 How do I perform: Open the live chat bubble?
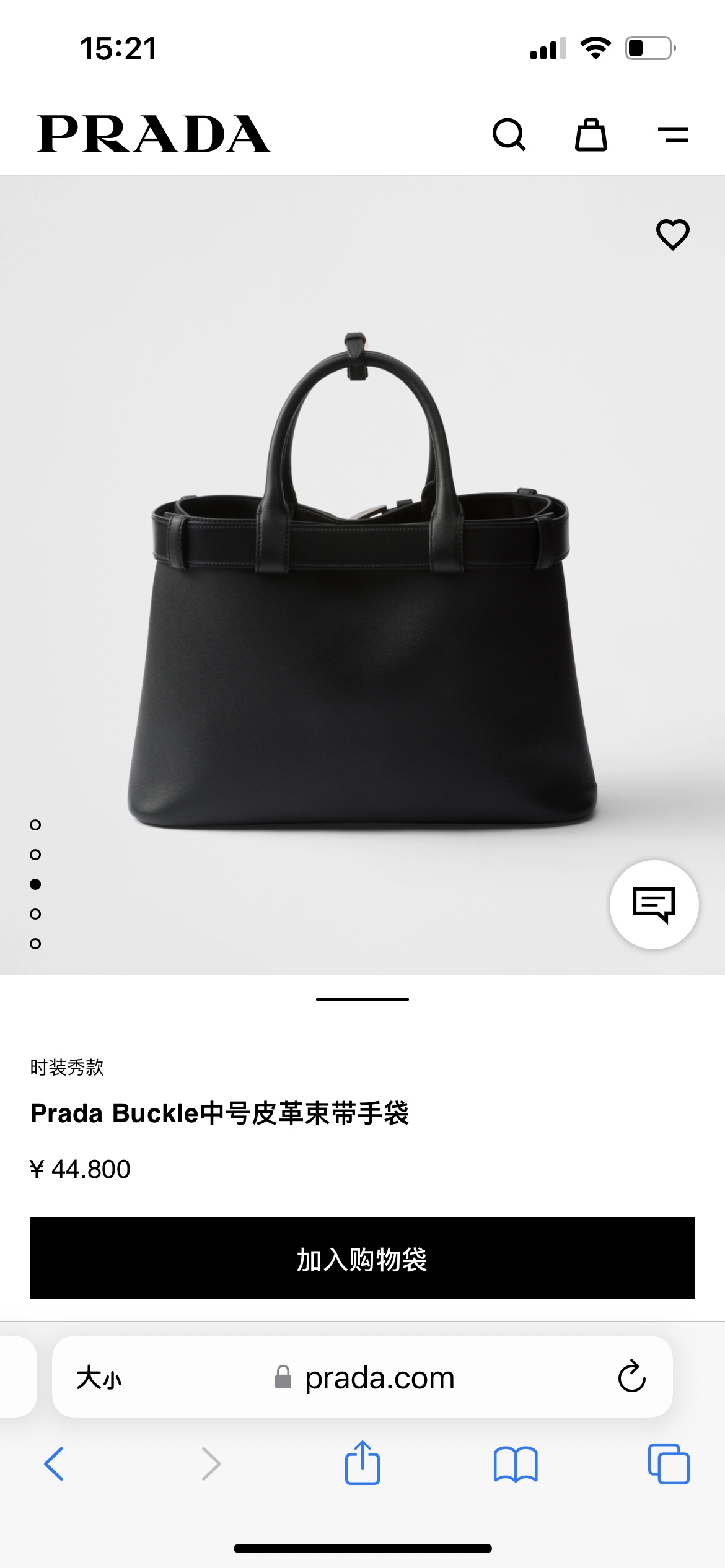click(x=654, y=904)
